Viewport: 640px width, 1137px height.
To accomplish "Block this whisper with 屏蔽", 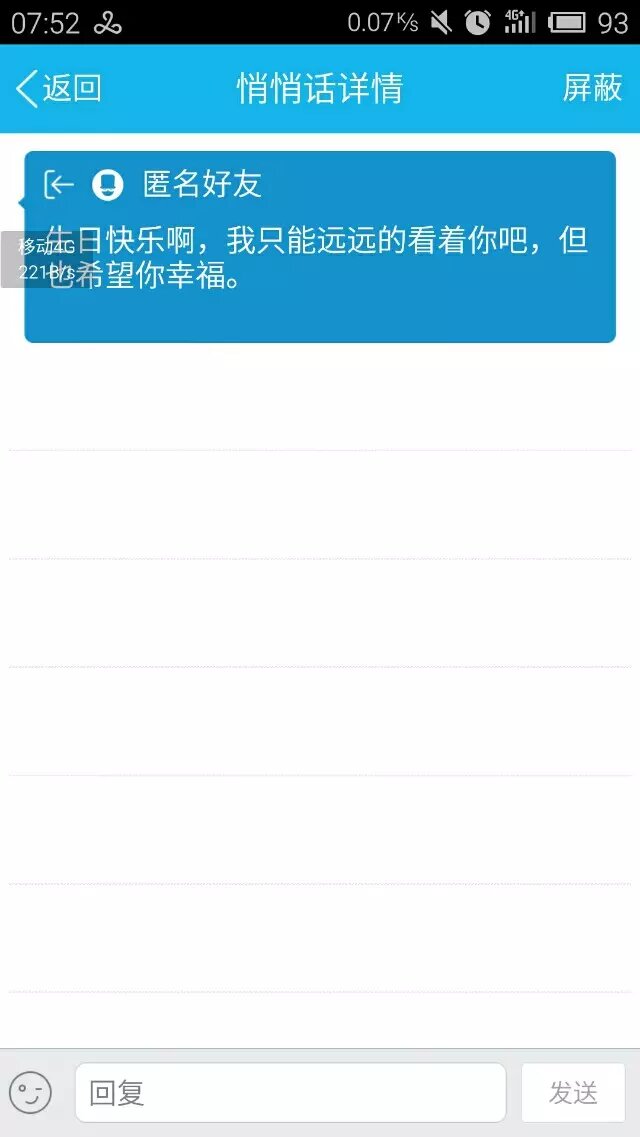I will (x=592, y=89).
